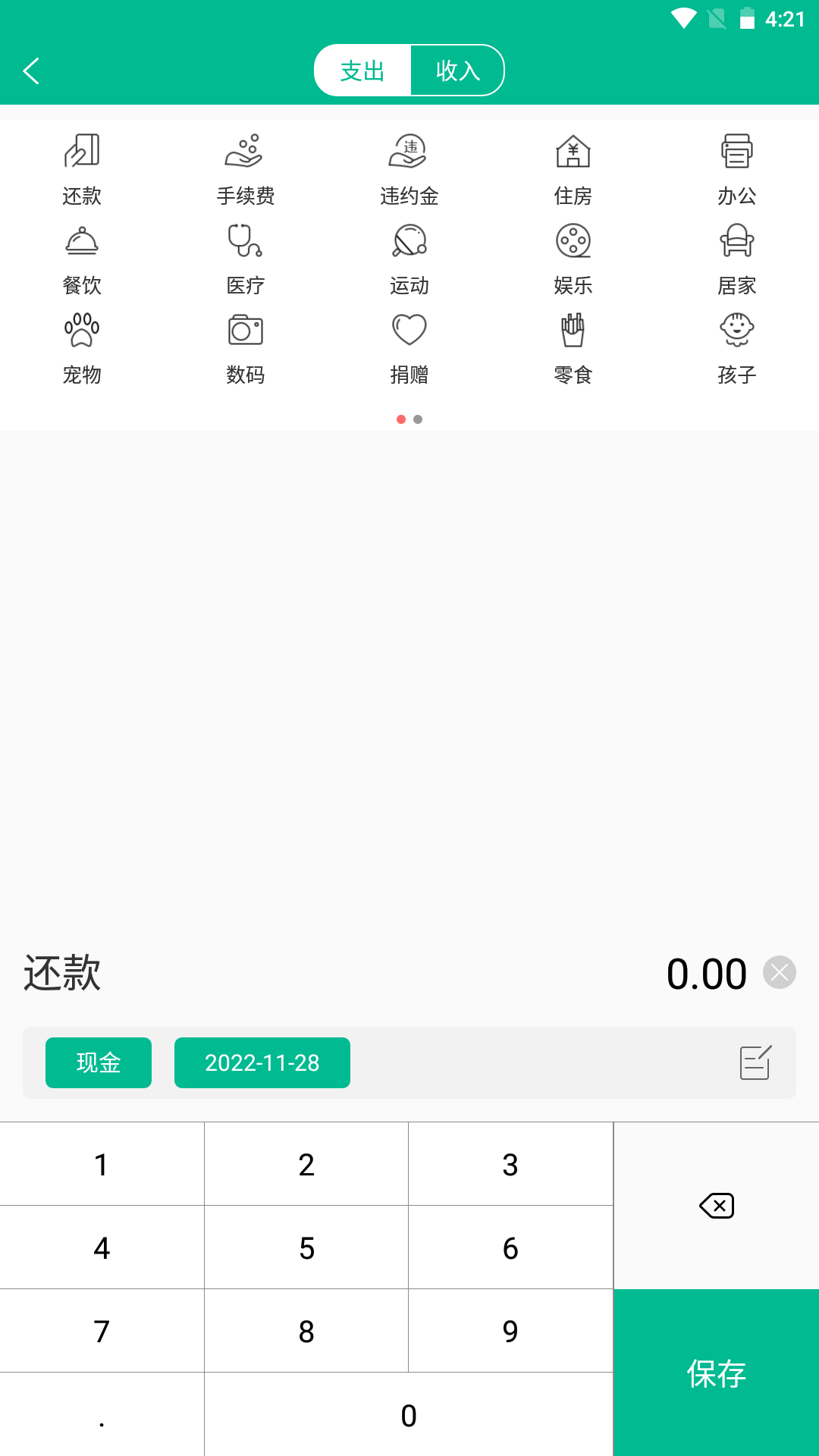Select the 还款 repayment category icon
Image resolution: width=819 pixels, height=1456 pixels.
[82, 167]
